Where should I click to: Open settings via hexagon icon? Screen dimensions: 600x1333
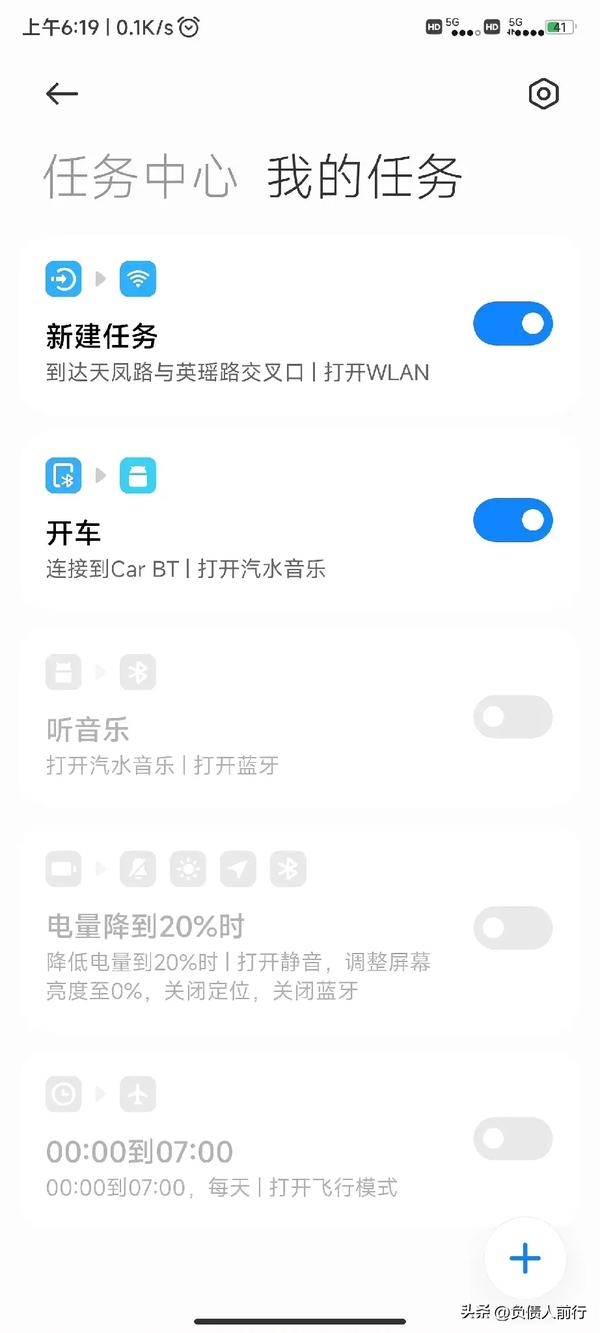(543, 94)
